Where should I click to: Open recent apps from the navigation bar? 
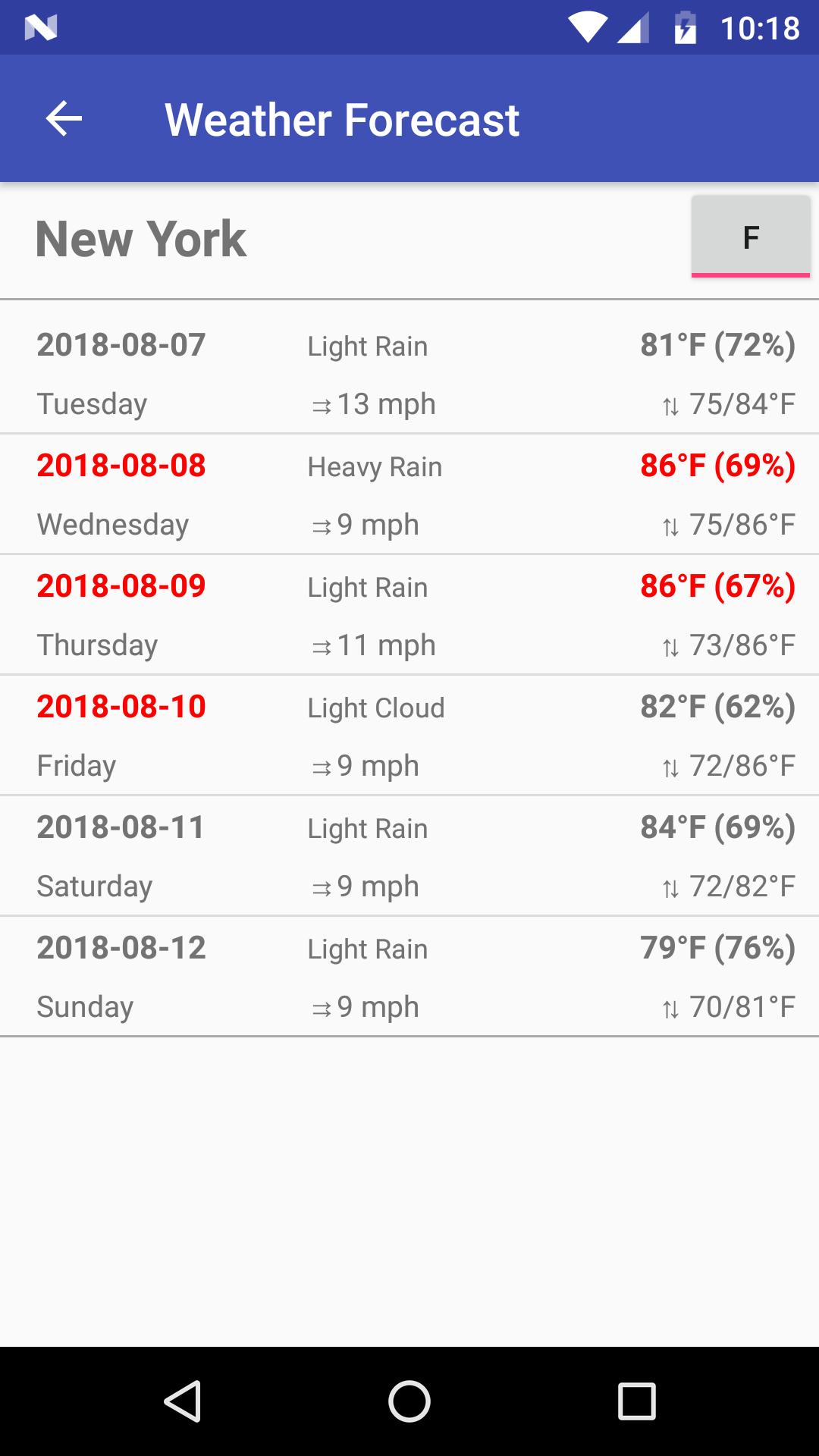coord(636,1401)
